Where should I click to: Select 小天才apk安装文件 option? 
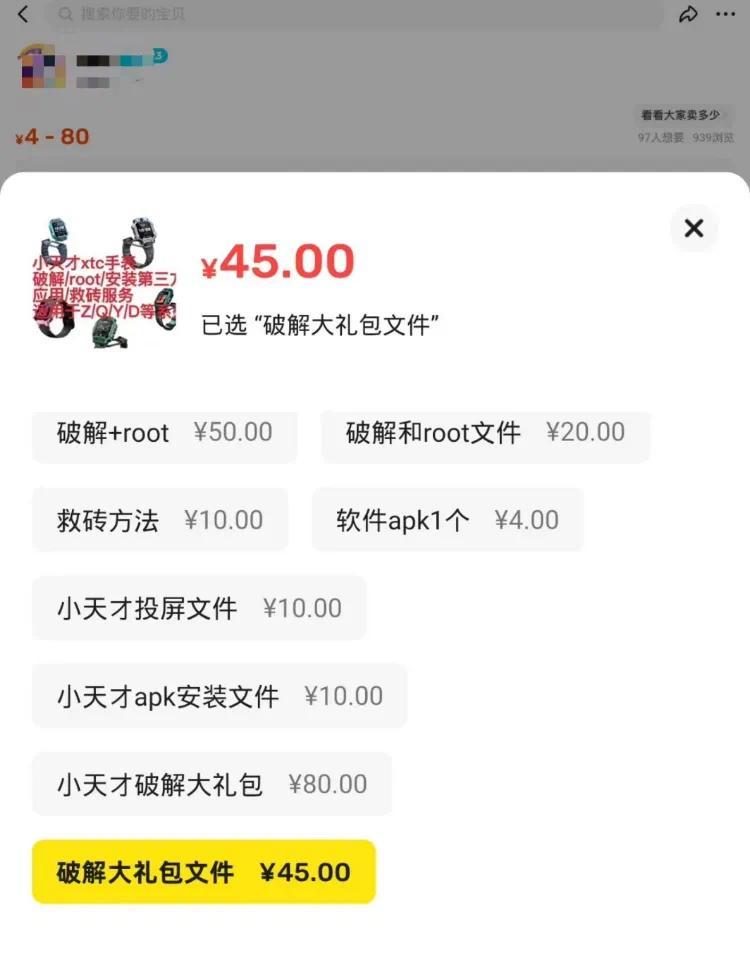219,696
